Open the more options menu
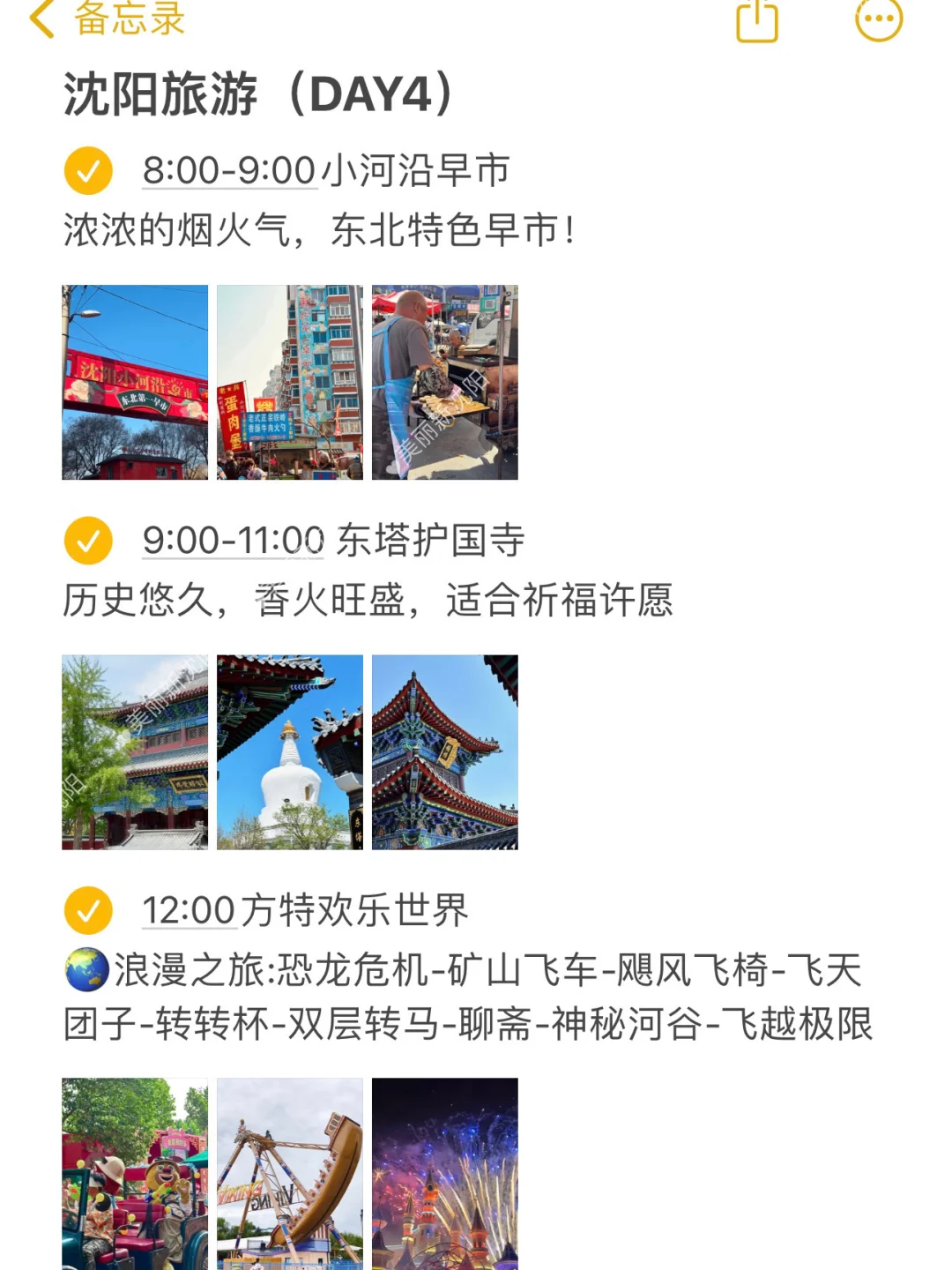This screenshot has height=1270, width=952. [x=879, y=19]
